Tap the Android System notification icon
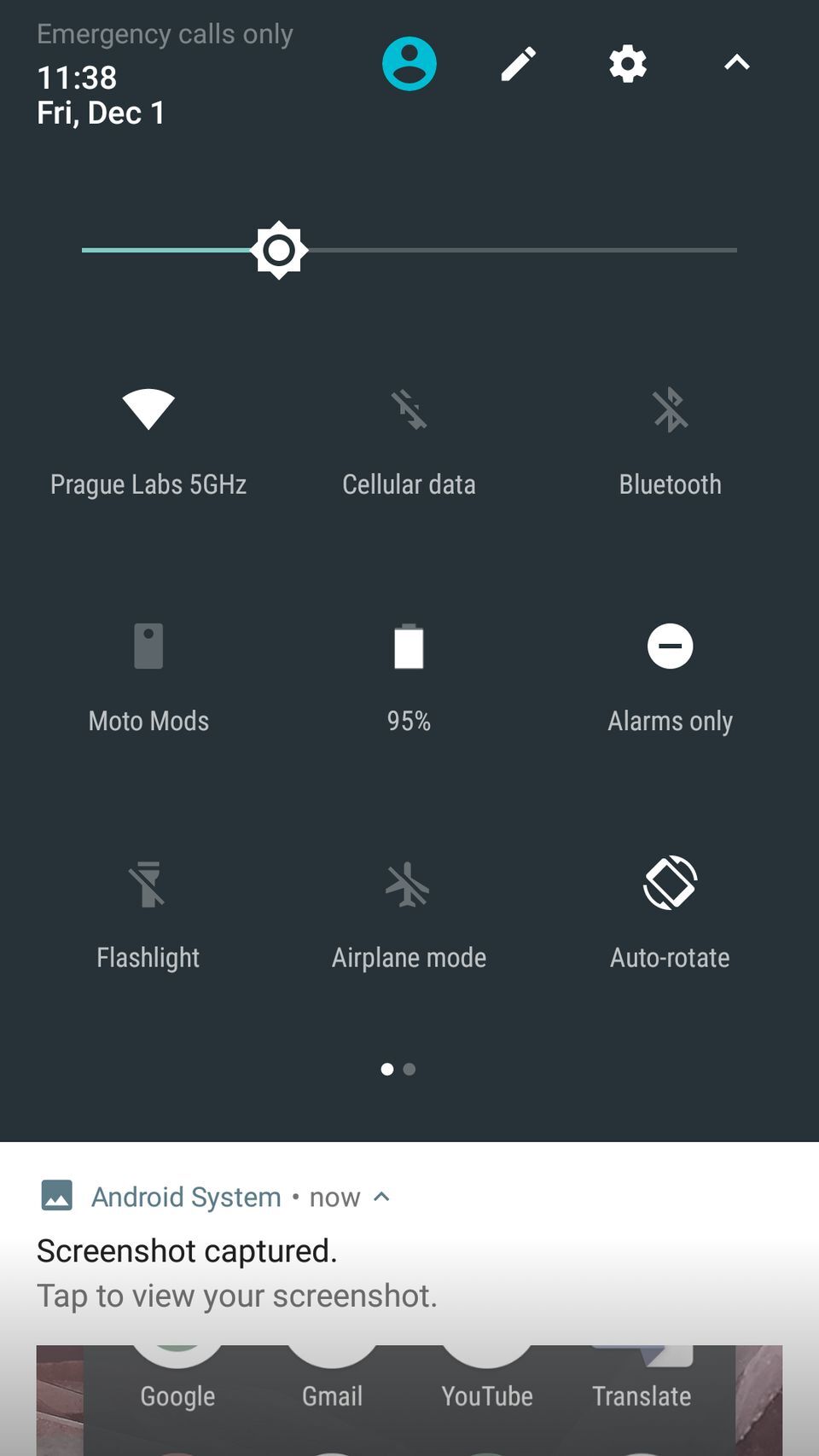This screenshot has height=1456, width=819. tap(56, 1196)
